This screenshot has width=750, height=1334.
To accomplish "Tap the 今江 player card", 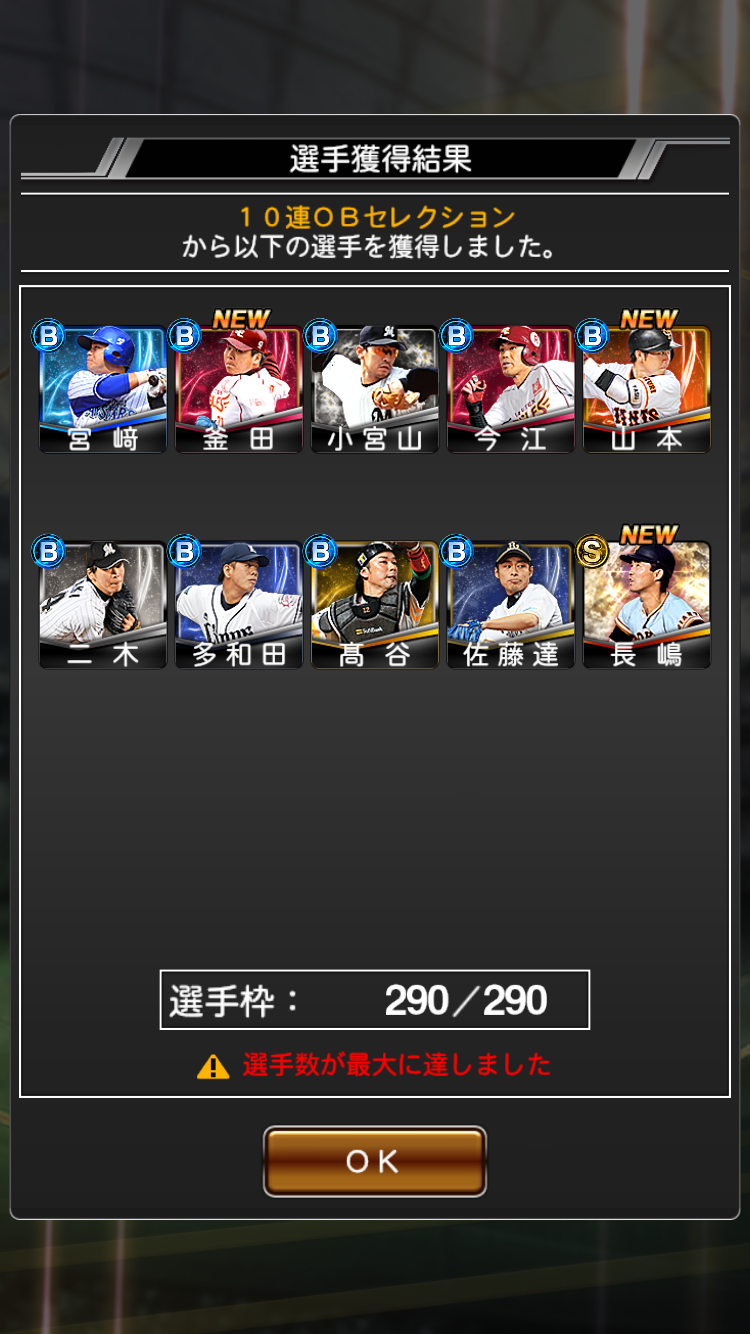I will 511,390.
